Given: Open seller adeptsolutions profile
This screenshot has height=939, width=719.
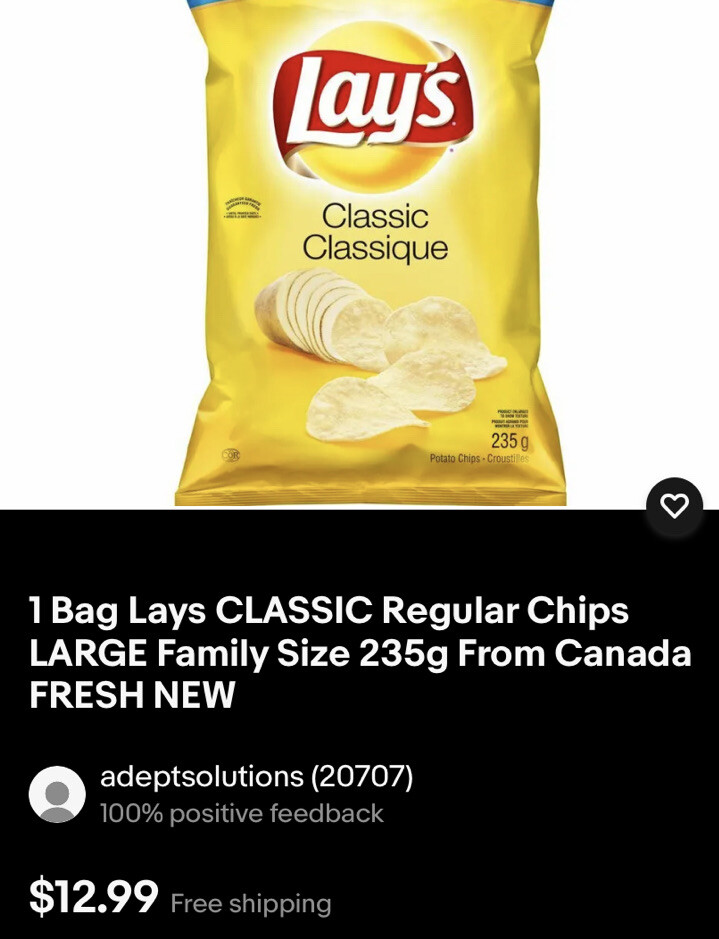Looking at the screenshot, I should click(x=256, y=776).
